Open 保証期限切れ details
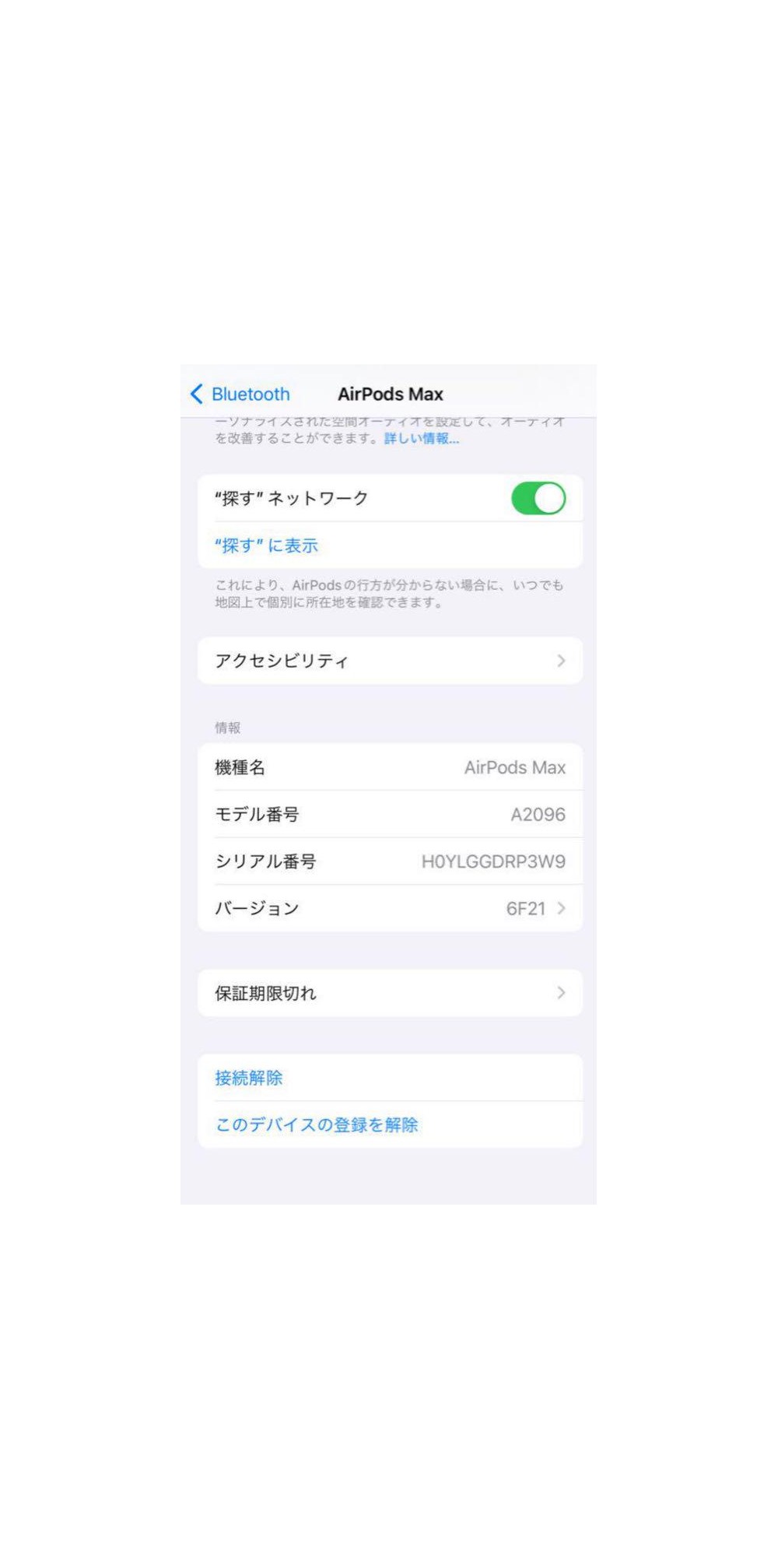 coord(390,993)
